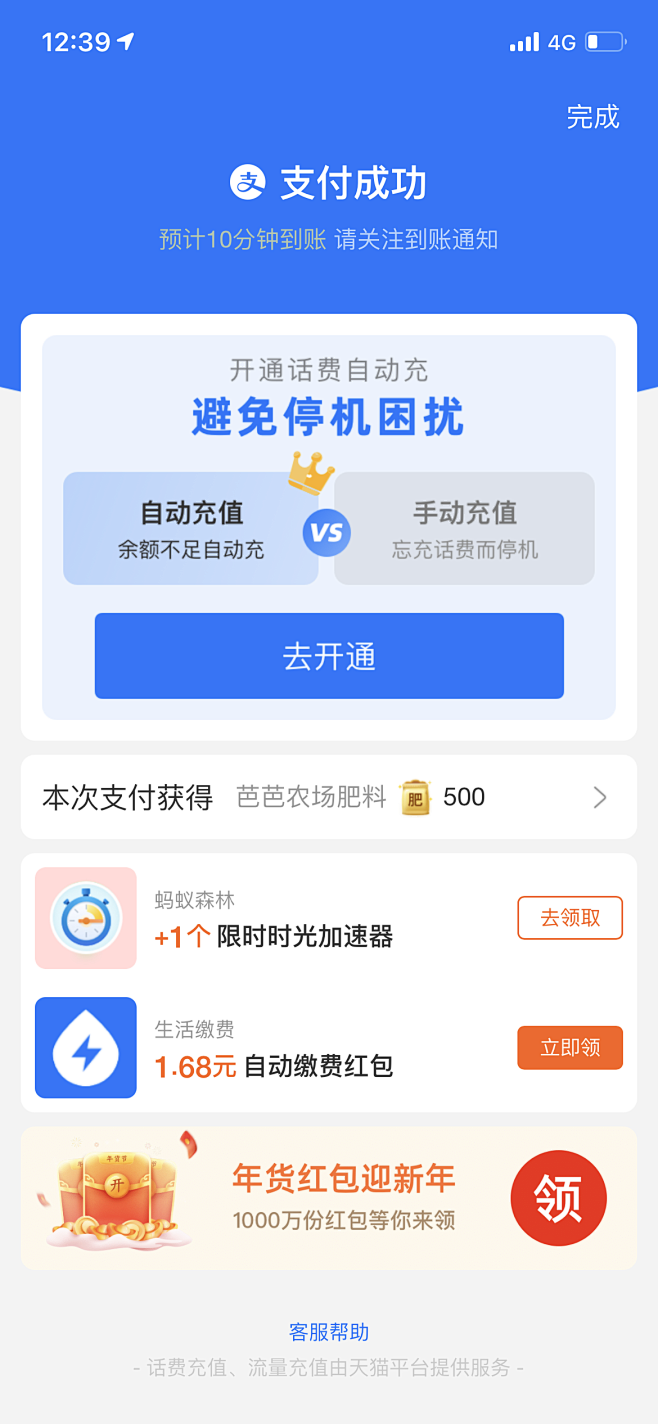Tap 完成 to finish

click(593, 117)
